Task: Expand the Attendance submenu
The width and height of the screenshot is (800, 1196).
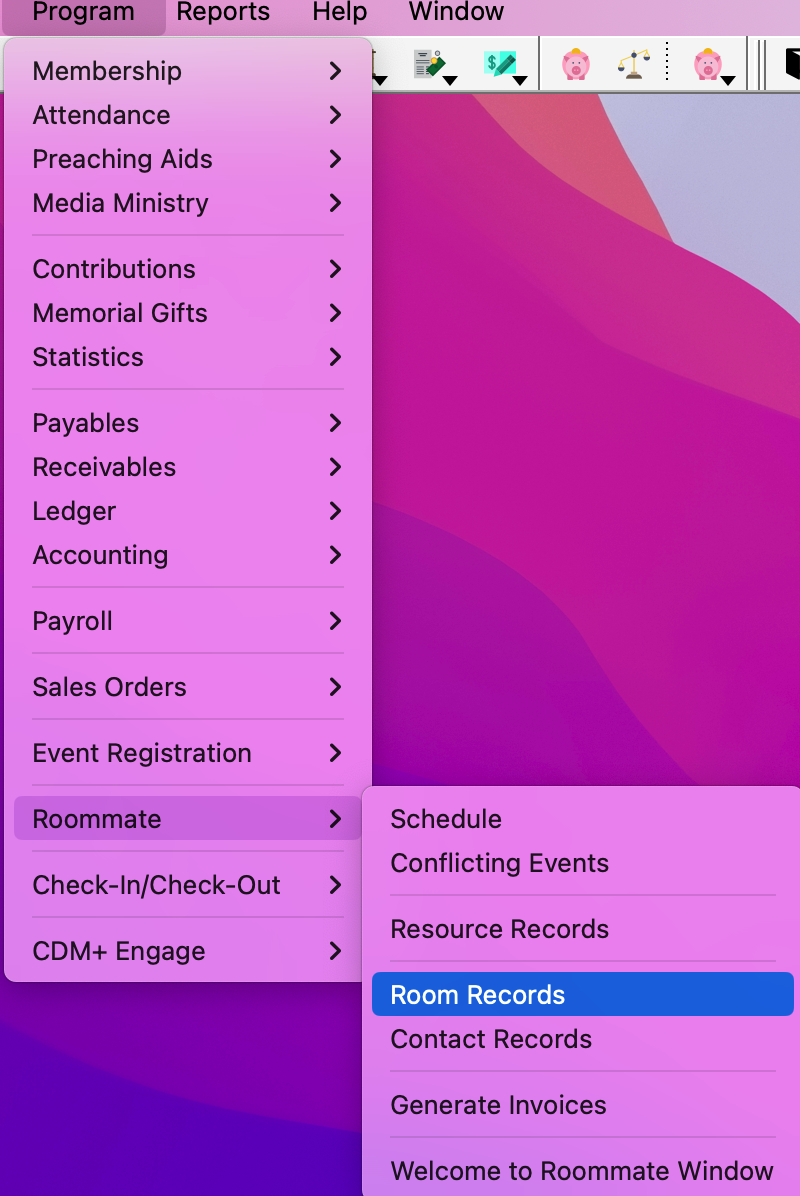Action: 101,115
